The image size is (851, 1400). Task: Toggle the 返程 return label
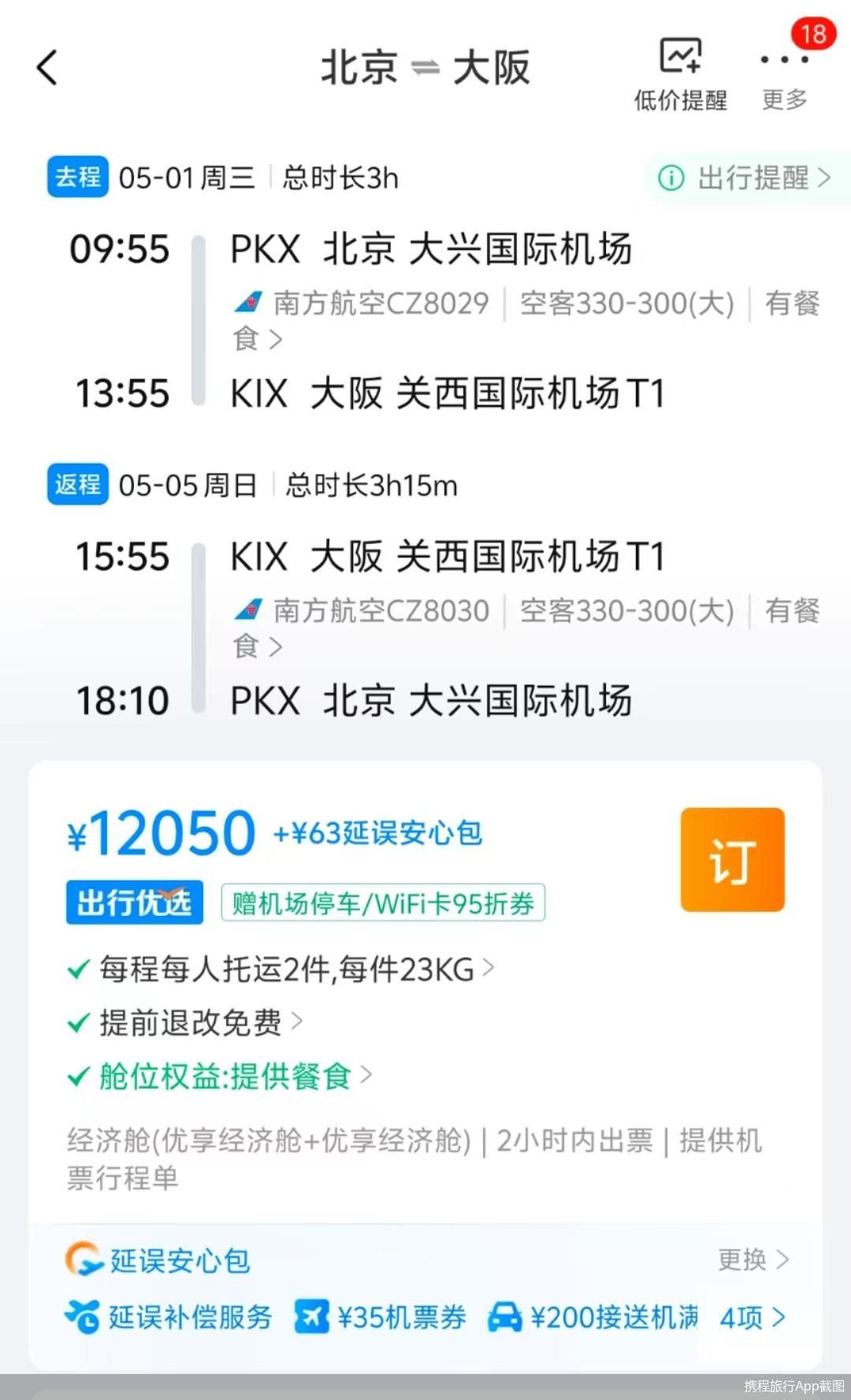pyautogui.click(x=76, y=484)
